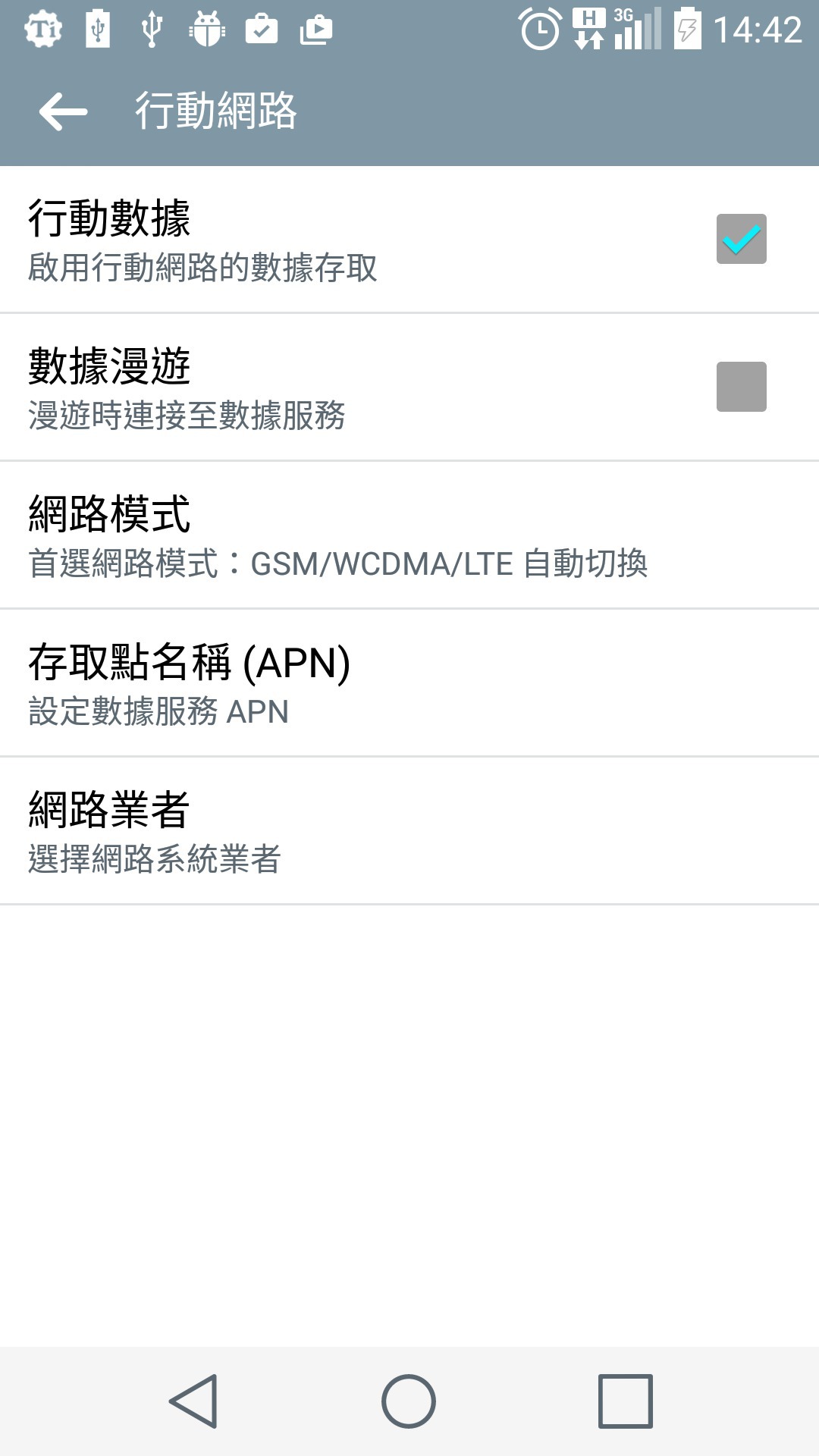The height and width of the screenshot is (1456, 819).
Task: Enable the 數據漫遊 checkbox
Action: pos(741,387)
